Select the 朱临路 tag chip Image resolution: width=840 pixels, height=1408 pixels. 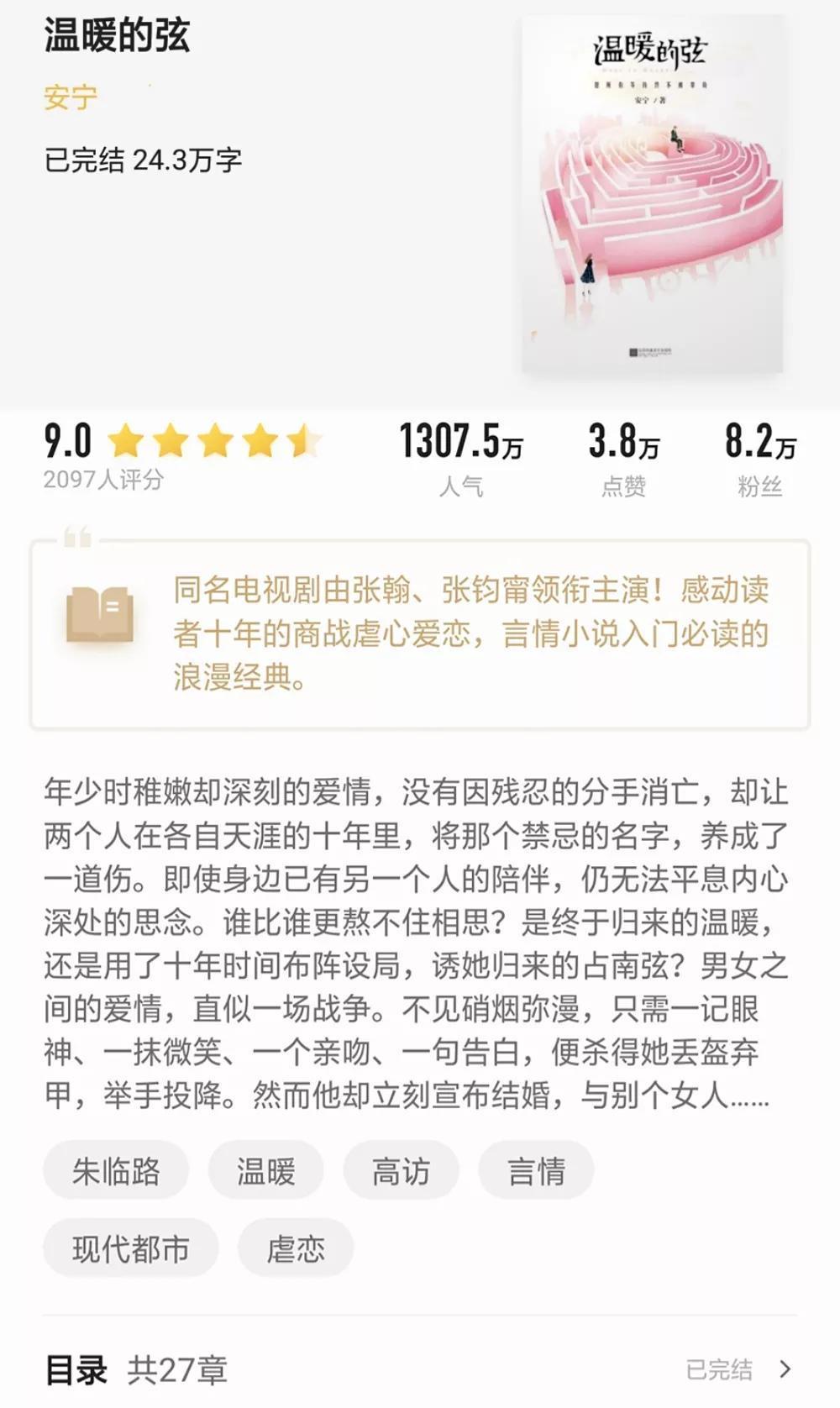coord(116,1170)
